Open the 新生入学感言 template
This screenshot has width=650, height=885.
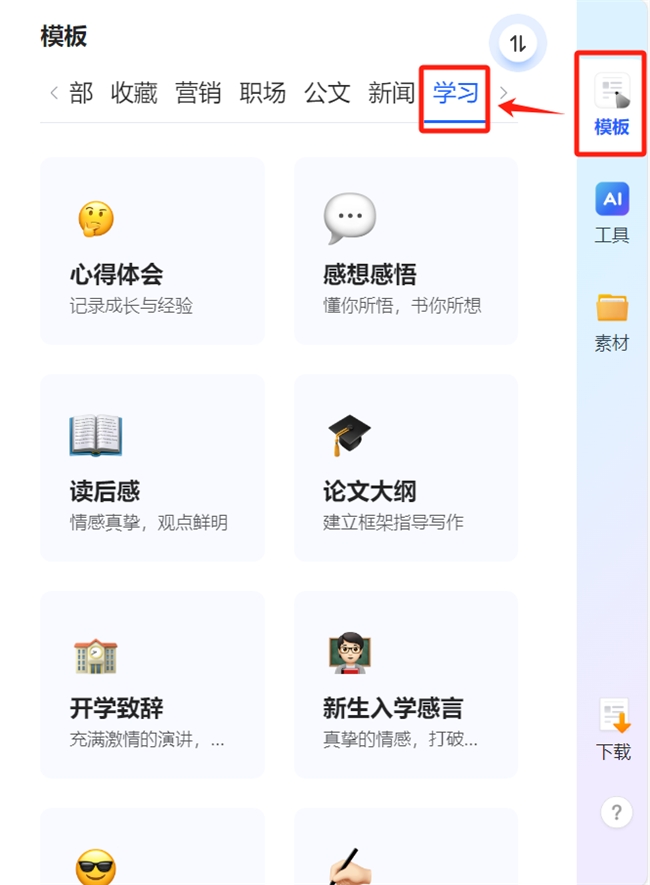406,685
